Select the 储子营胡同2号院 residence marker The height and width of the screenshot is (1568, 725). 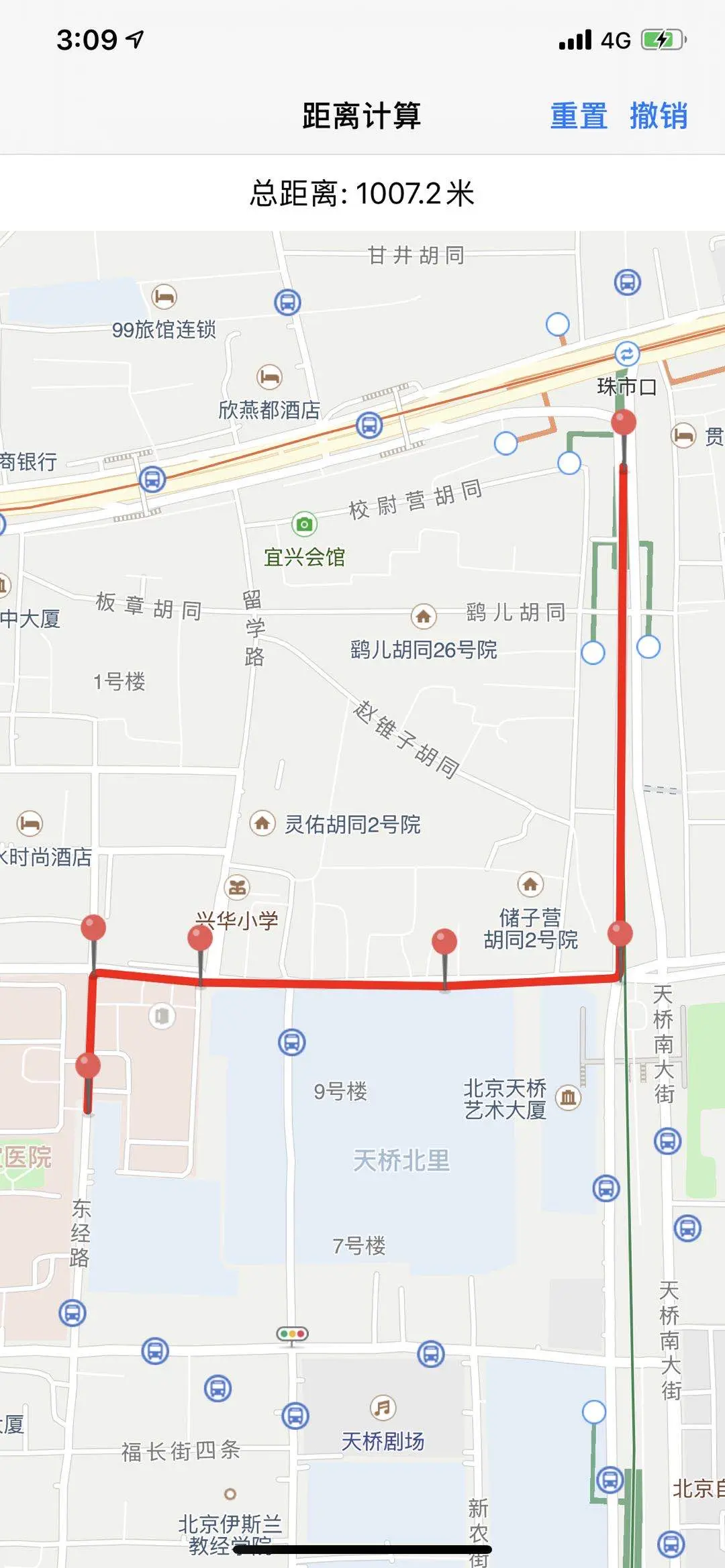[530, 884]
